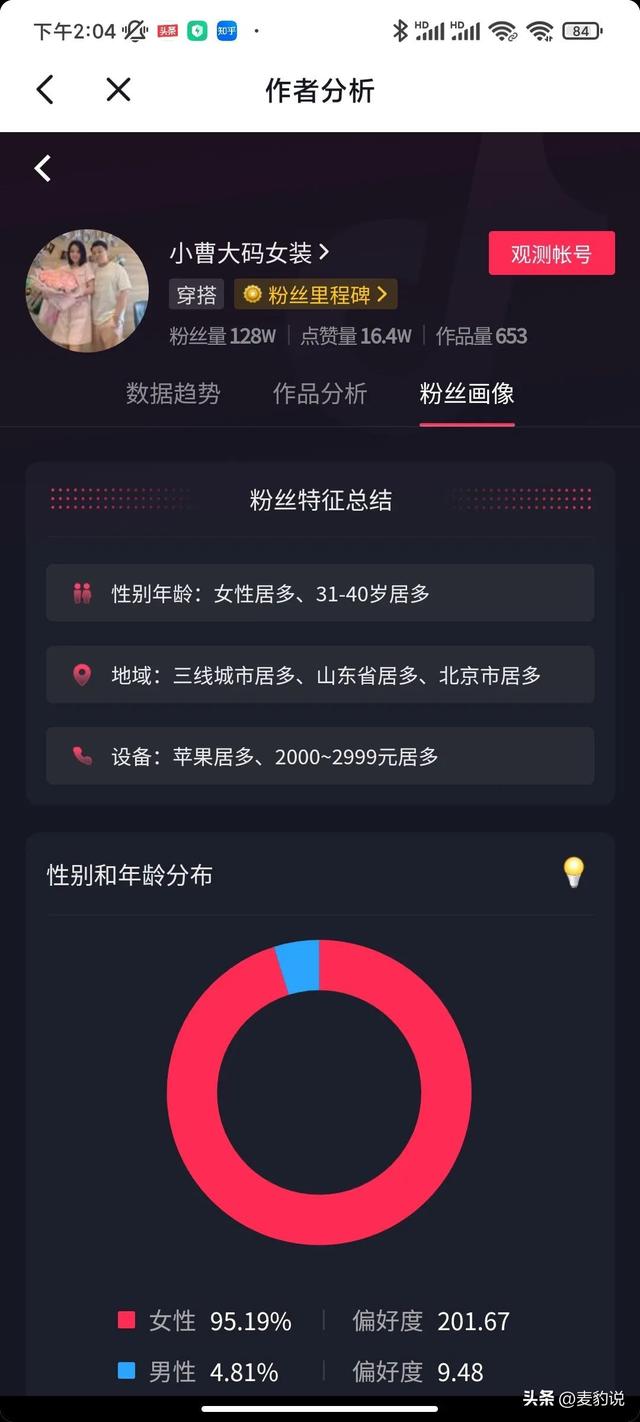View the author's profile avatar

click(x=87, y=291)
